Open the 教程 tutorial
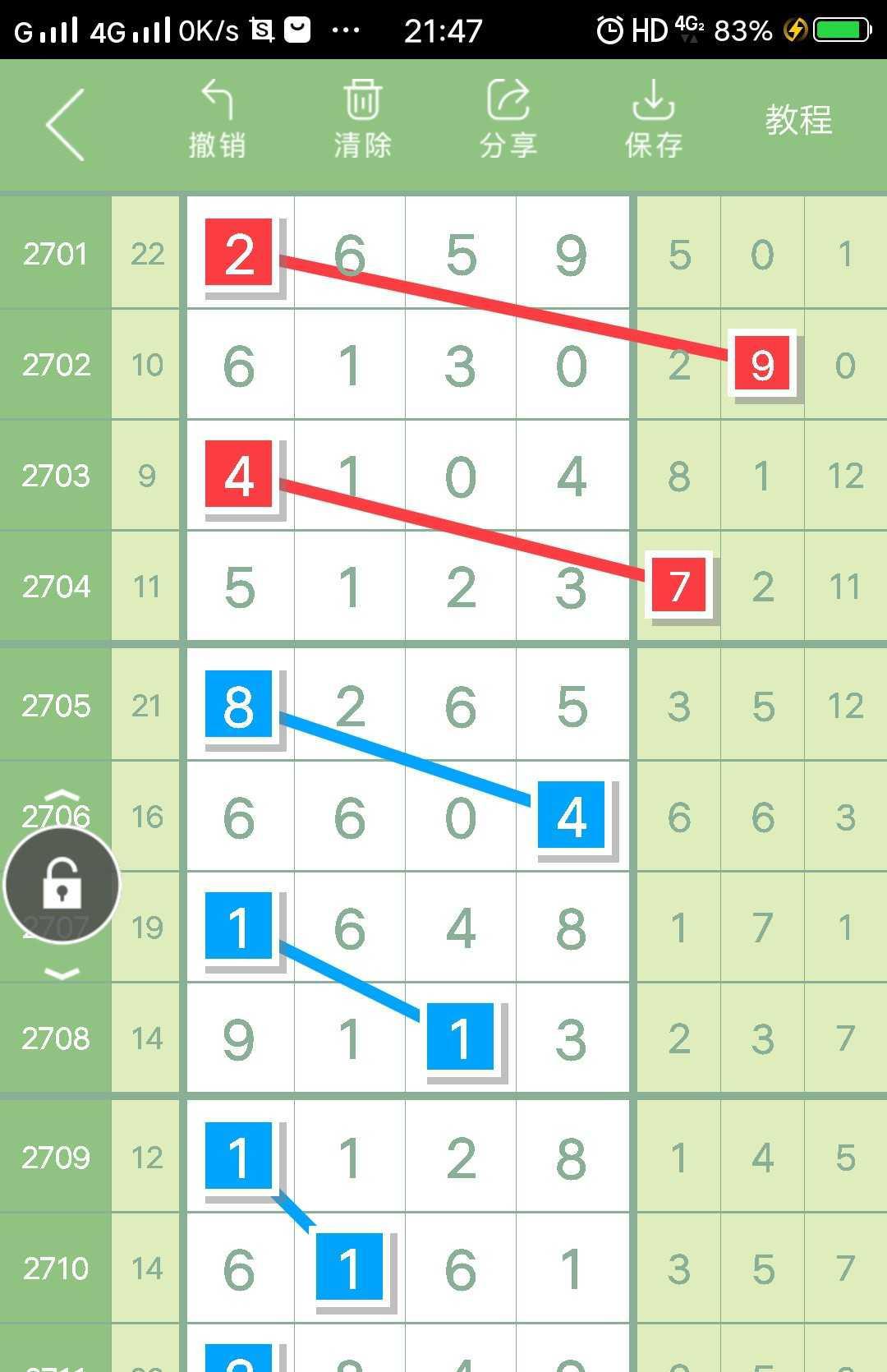The height and width of the screenshot is (1372, 887). 798,120
